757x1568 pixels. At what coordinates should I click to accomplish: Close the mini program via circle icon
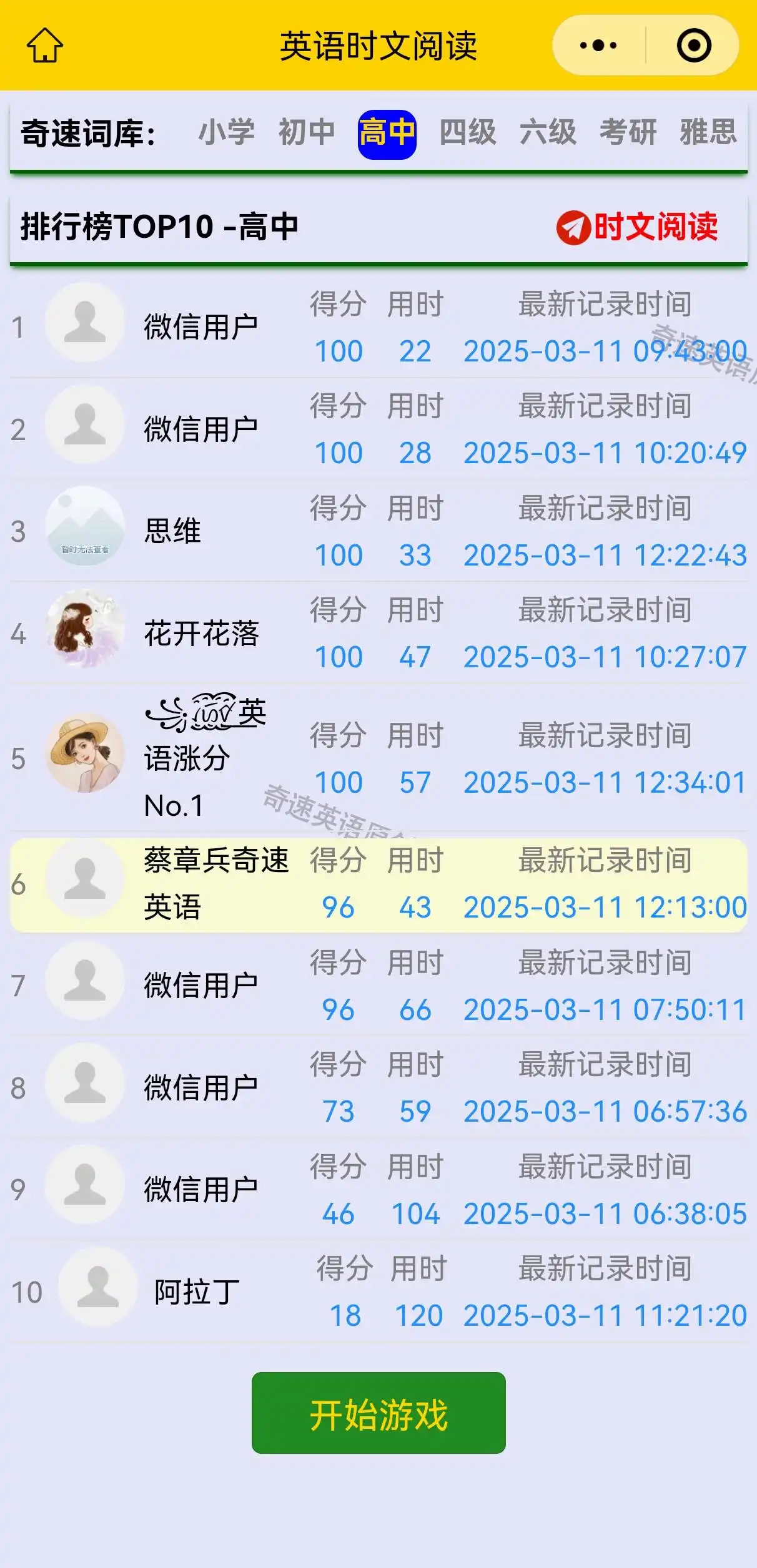[x=694, y=46]
